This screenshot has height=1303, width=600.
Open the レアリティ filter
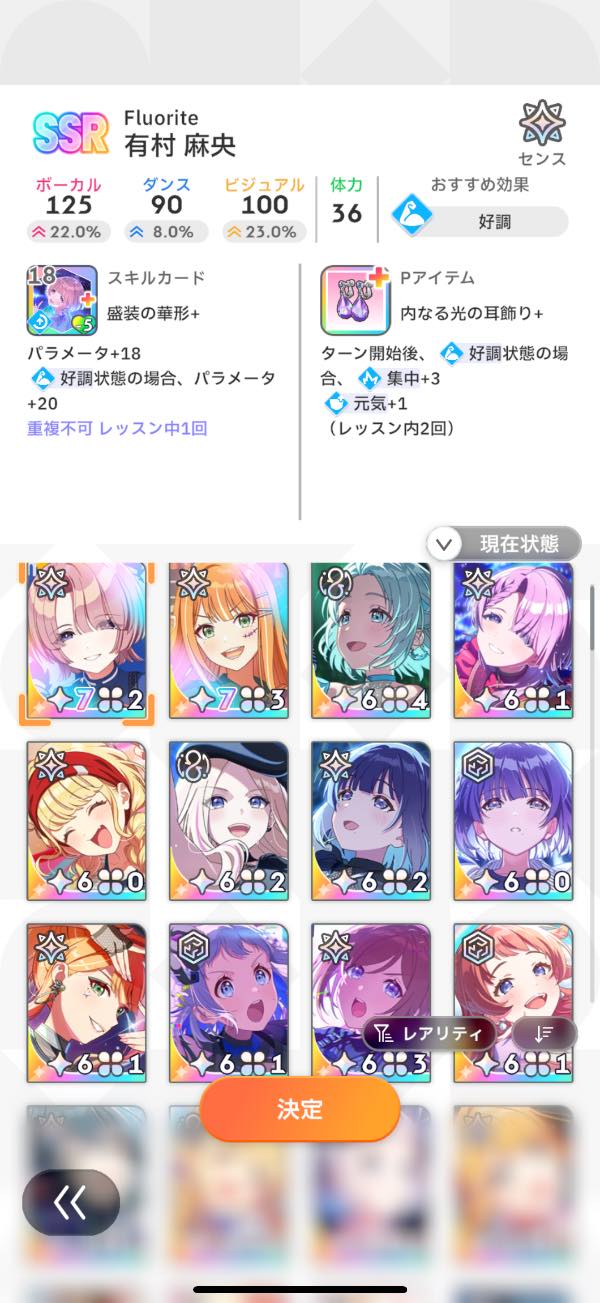[x=428, y=1034]
